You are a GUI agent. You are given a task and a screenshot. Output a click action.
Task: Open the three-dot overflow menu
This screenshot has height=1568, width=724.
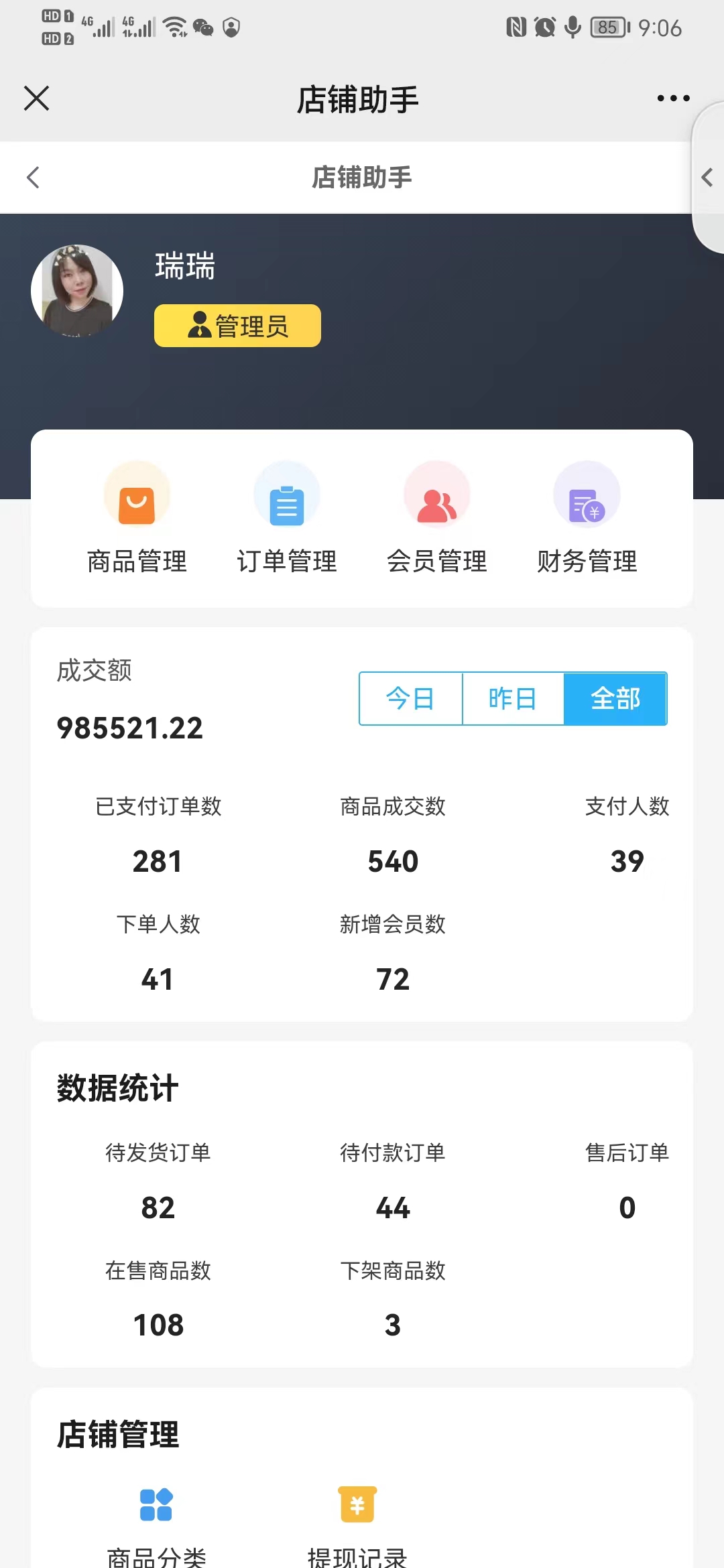(672, 99)
